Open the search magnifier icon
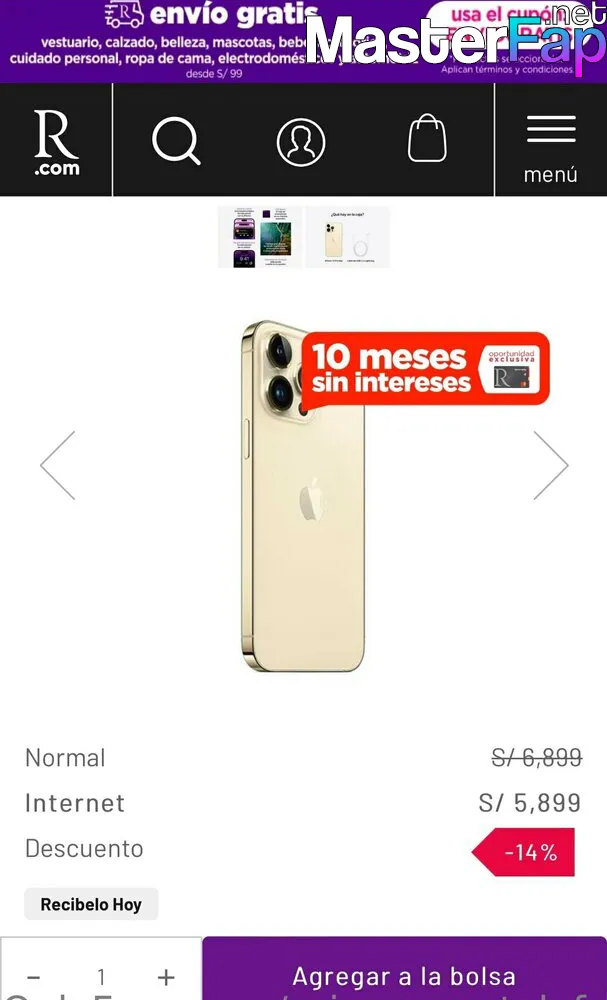The width and height of the screenshot is (607, 1000). tap(177, 141)
